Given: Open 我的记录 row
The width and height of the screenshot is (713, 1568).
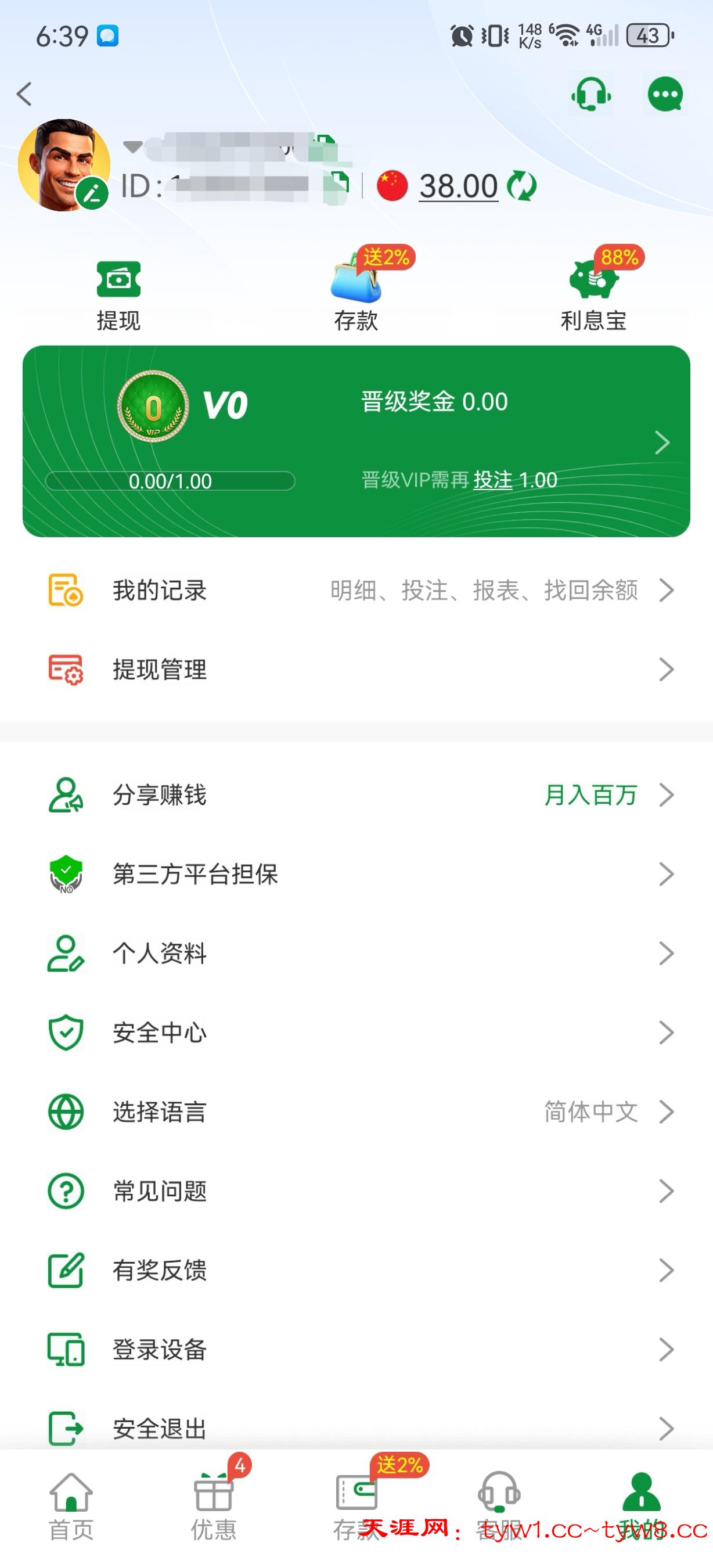Looking at the screenshot, I should (356, 591).
